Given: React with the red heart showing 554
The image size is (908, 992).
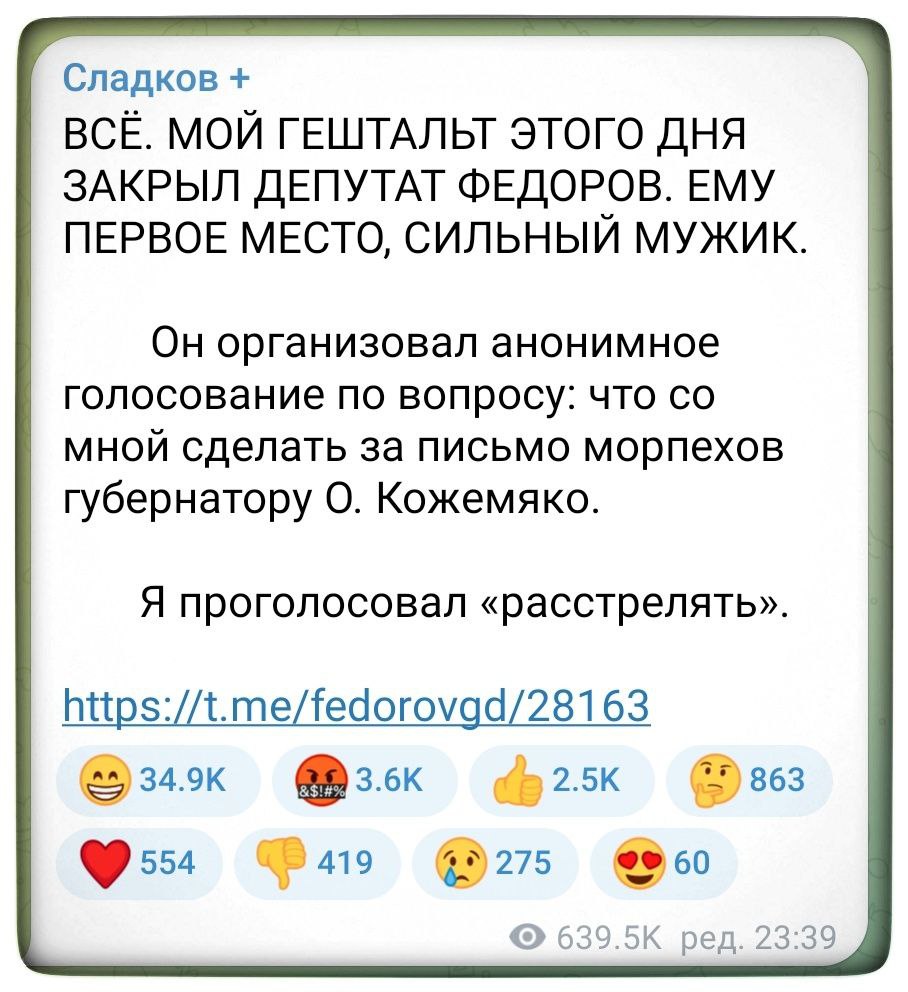Looking at the screenshot, I should (140, 859).
